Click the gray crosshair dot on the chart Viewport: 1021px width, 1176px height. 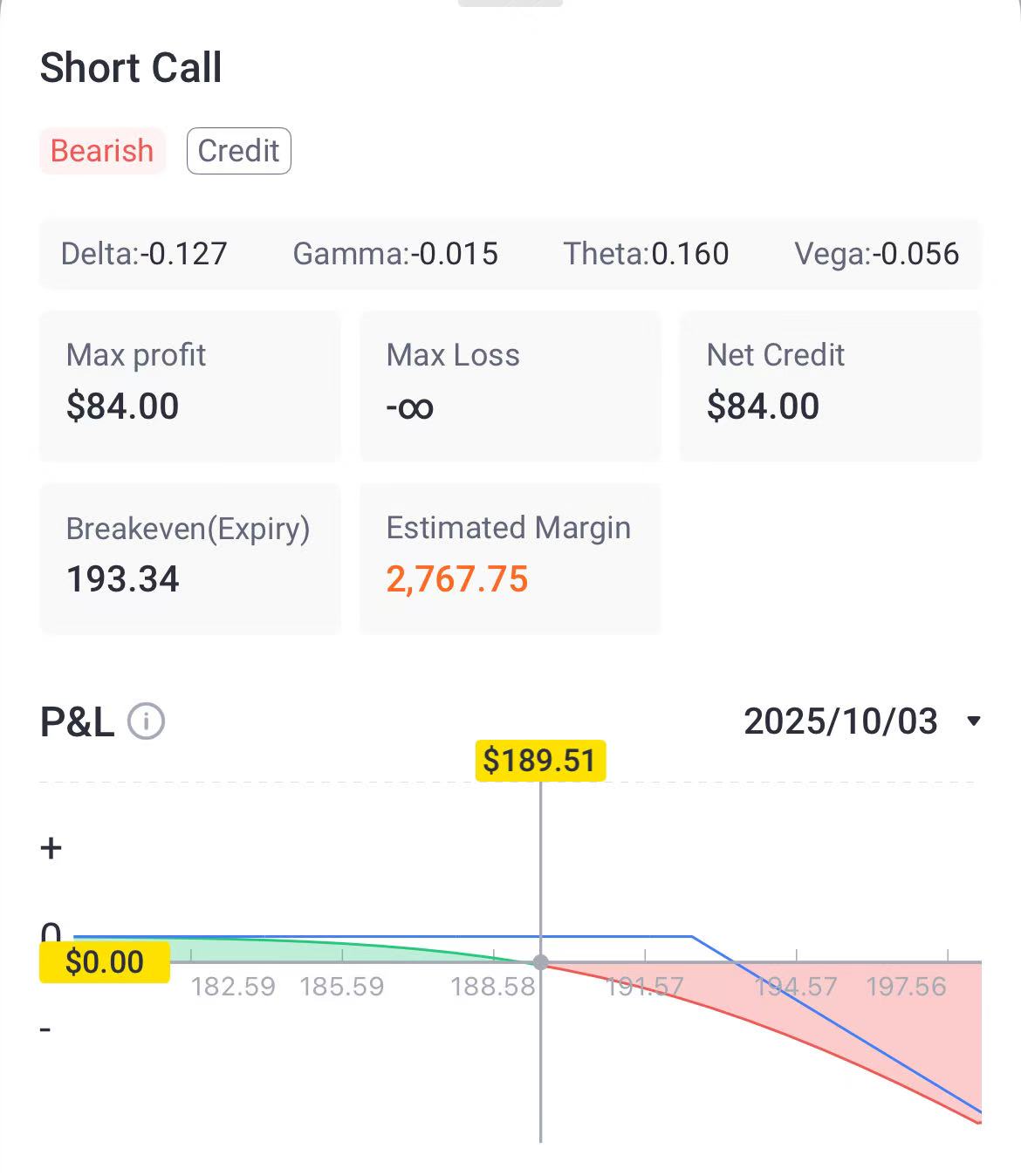tap(542, 962)
